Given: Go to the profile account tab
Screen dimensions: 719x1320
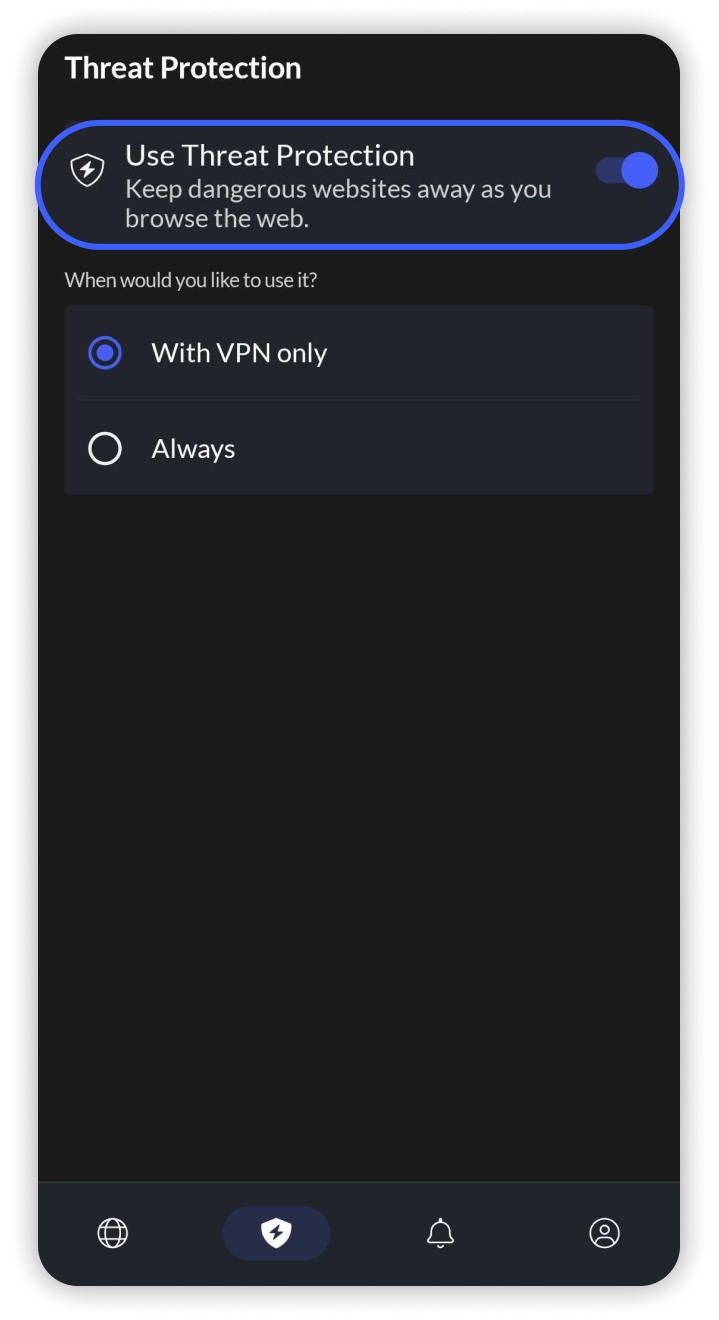Looking at the screenshot, I should (x=604, y=1233).
